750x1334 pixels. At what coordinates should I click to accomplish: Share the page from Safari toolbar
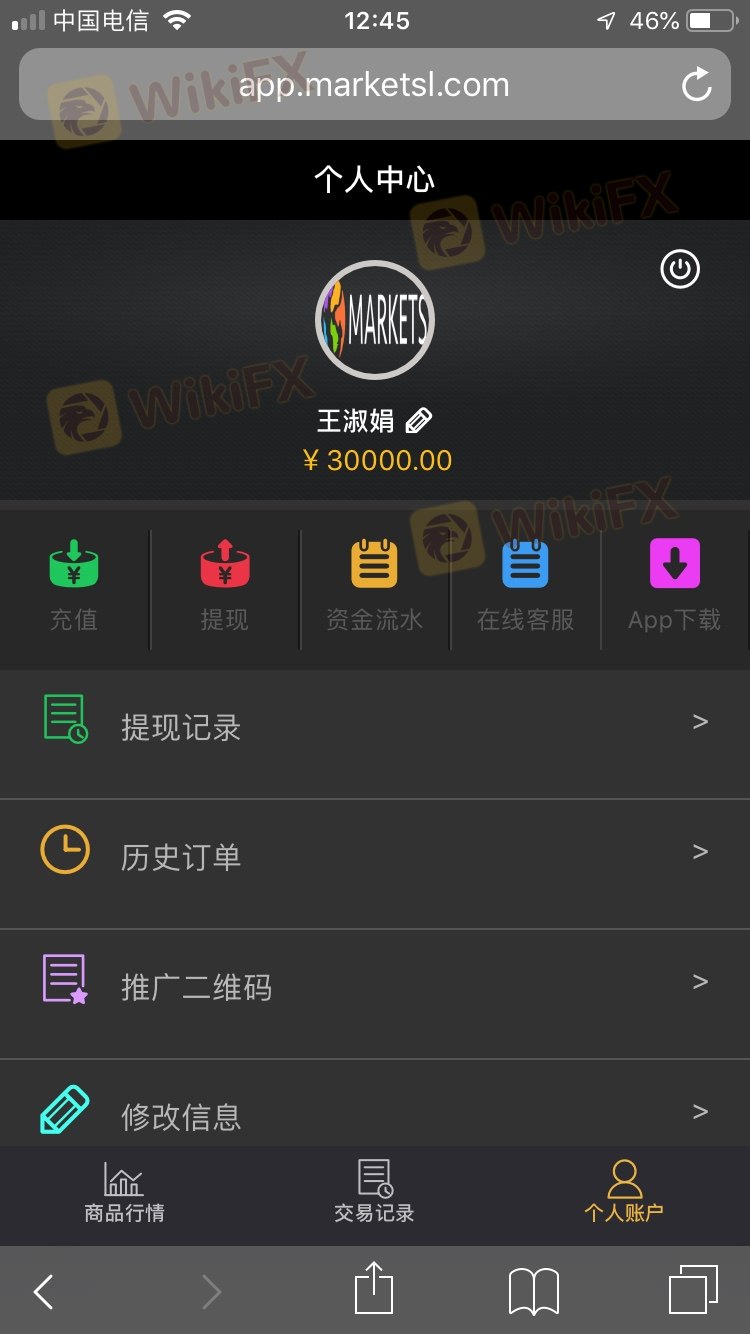tap(374, 1290)
